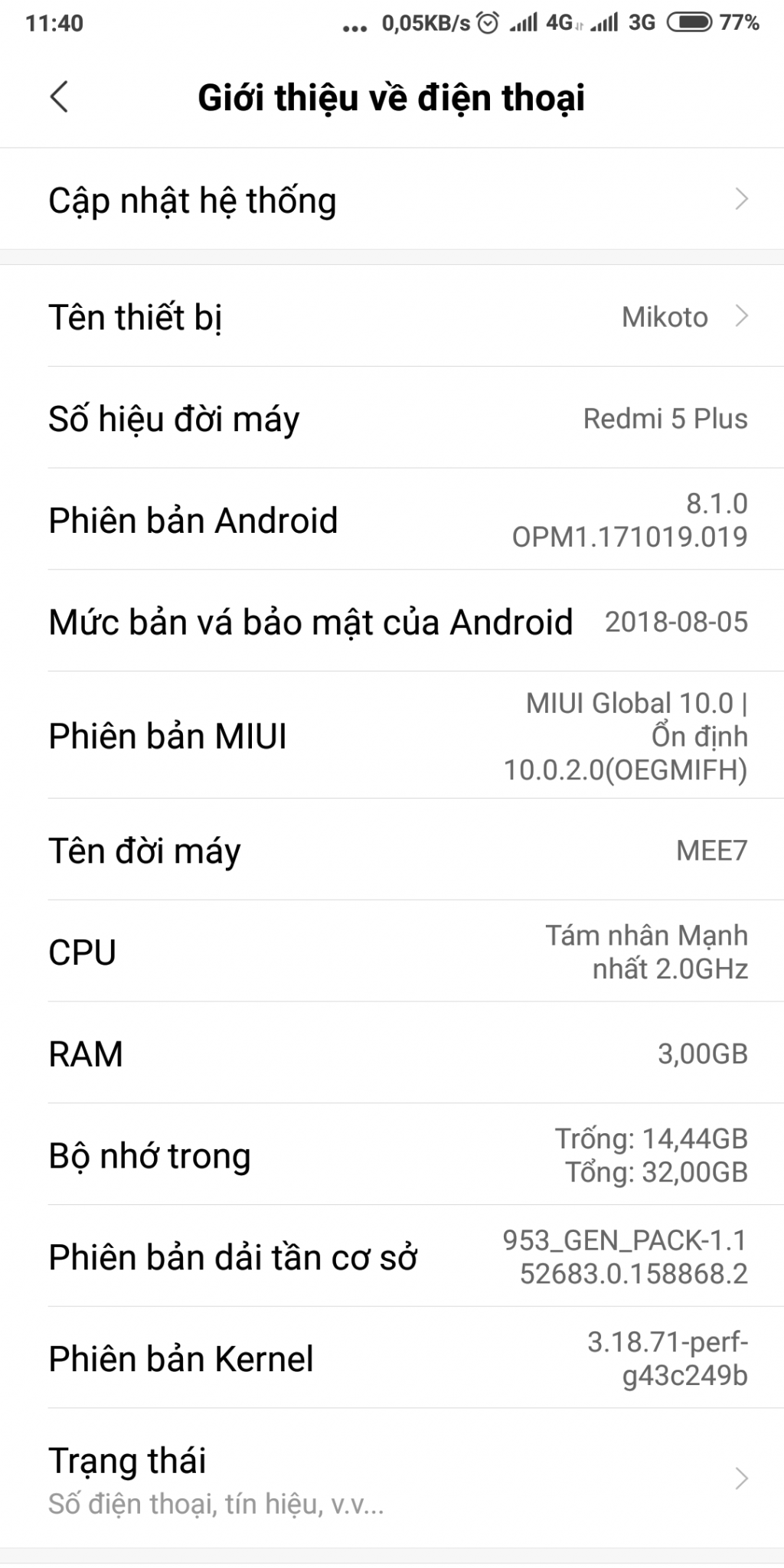Viewport: 784px width, 1568px height.
Task: Open Trạng thái details
Action: [392, 1479]
